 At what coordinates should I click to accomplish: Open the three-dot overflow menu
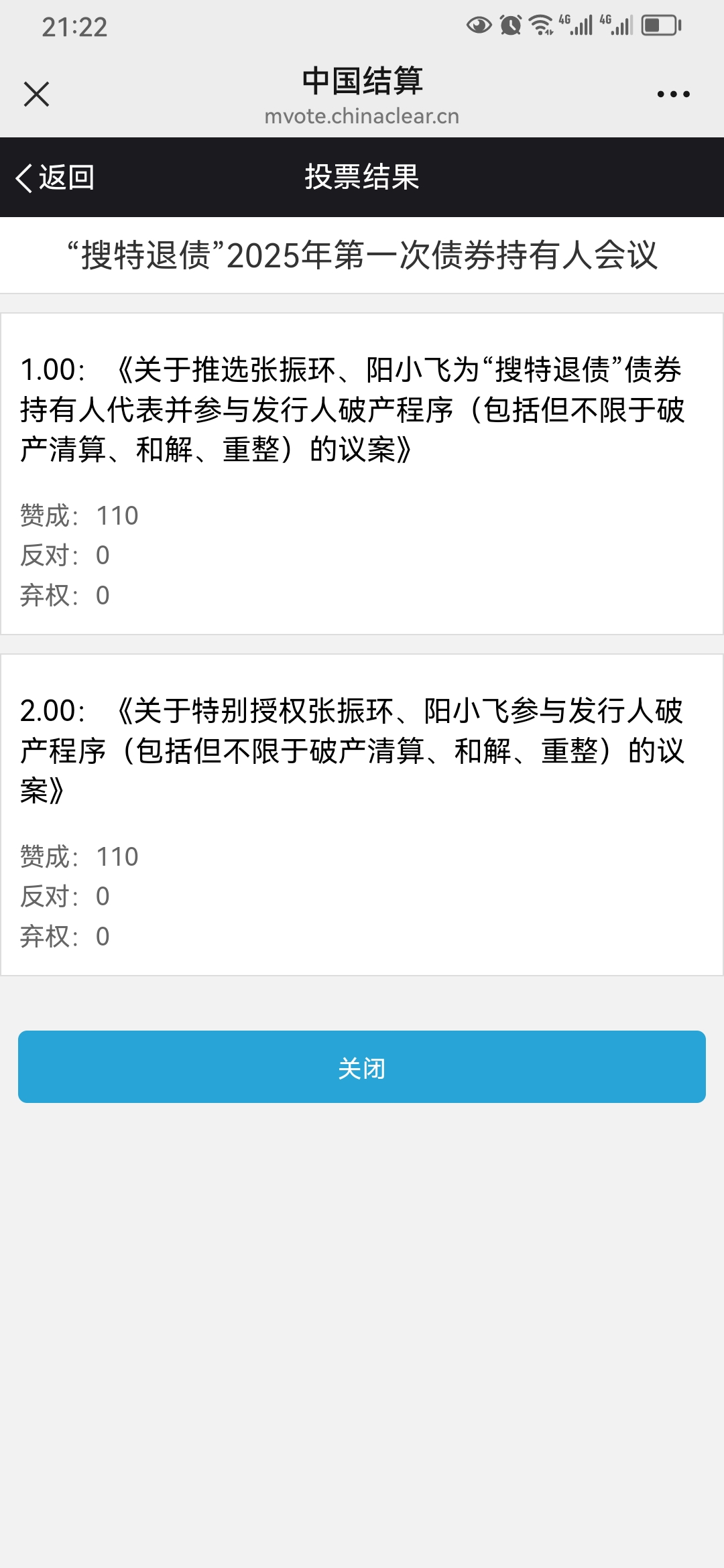click(x=673, y=94)
